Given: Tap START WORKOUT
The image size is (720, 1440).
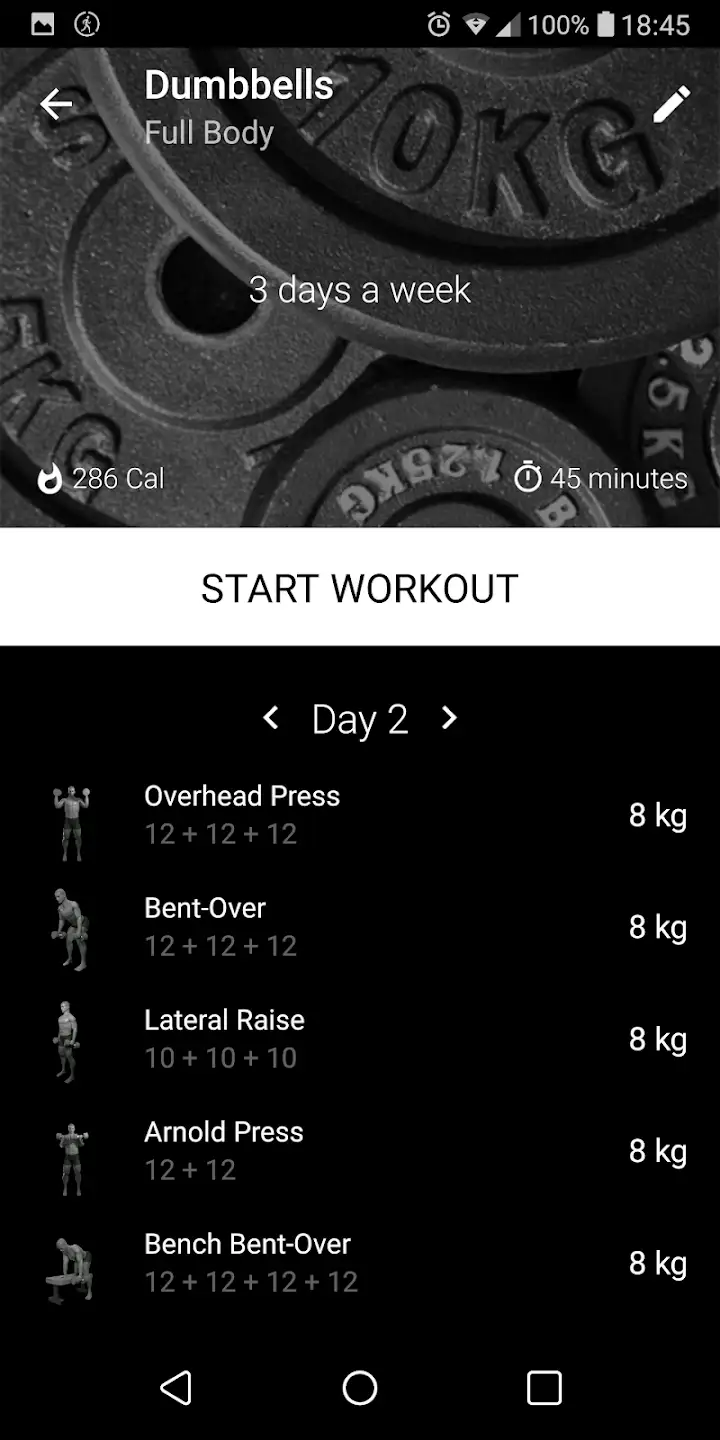Looking at the screenshot, I should [360, 588].
